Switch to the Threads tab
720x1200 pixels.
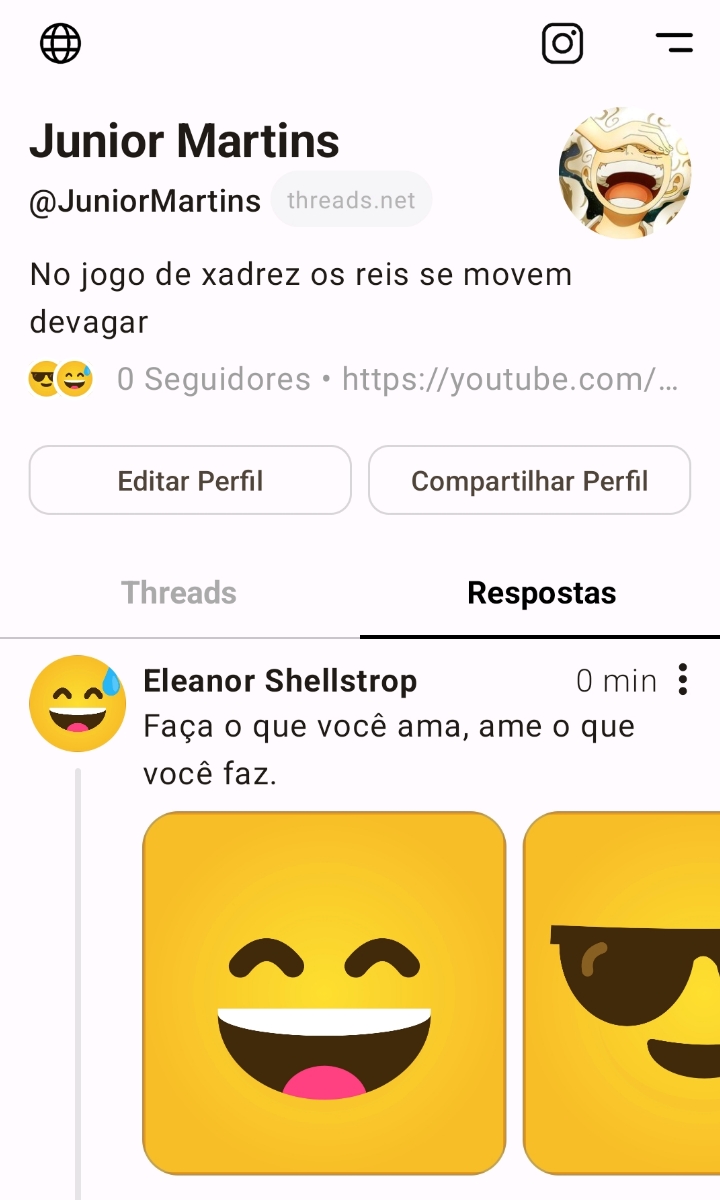179,593
